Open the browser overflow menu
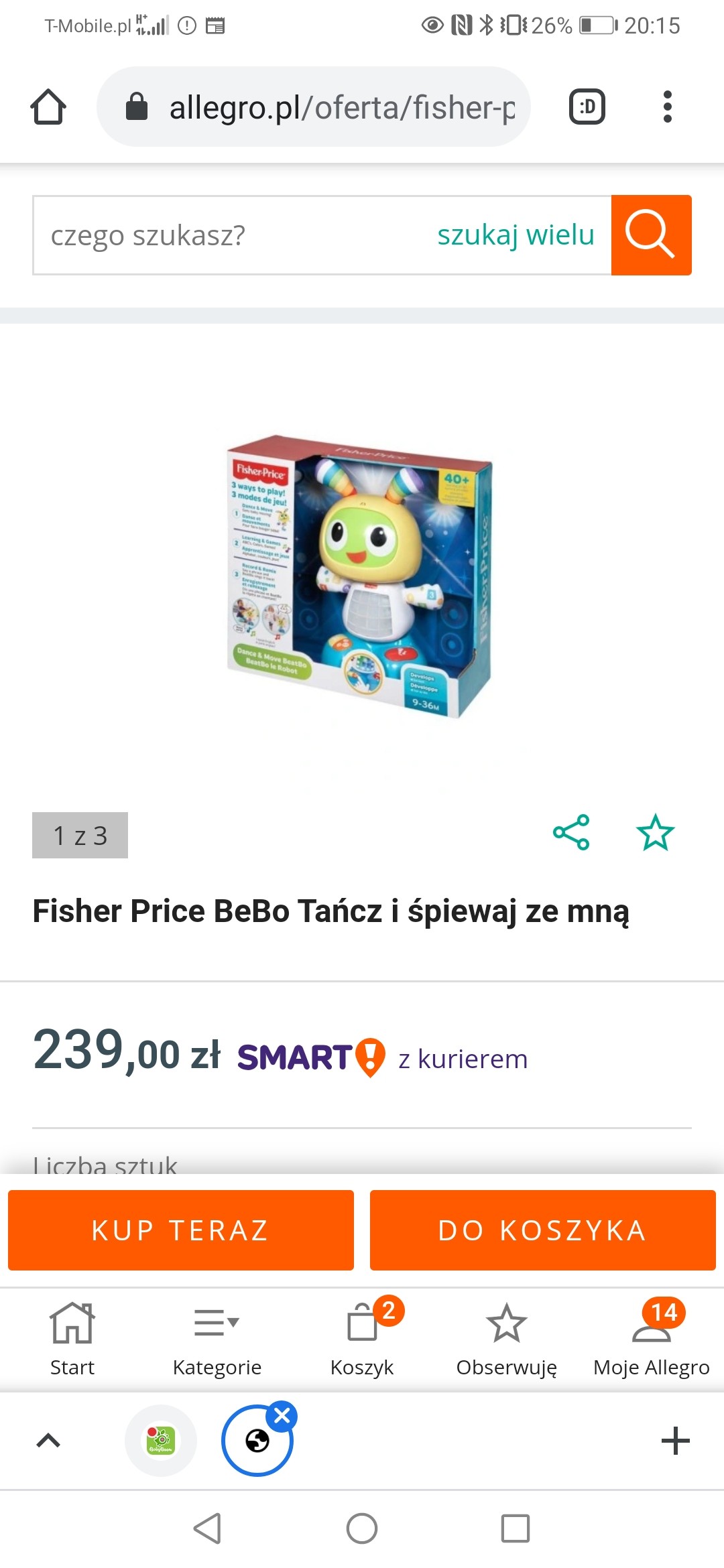 pos(667,107)
